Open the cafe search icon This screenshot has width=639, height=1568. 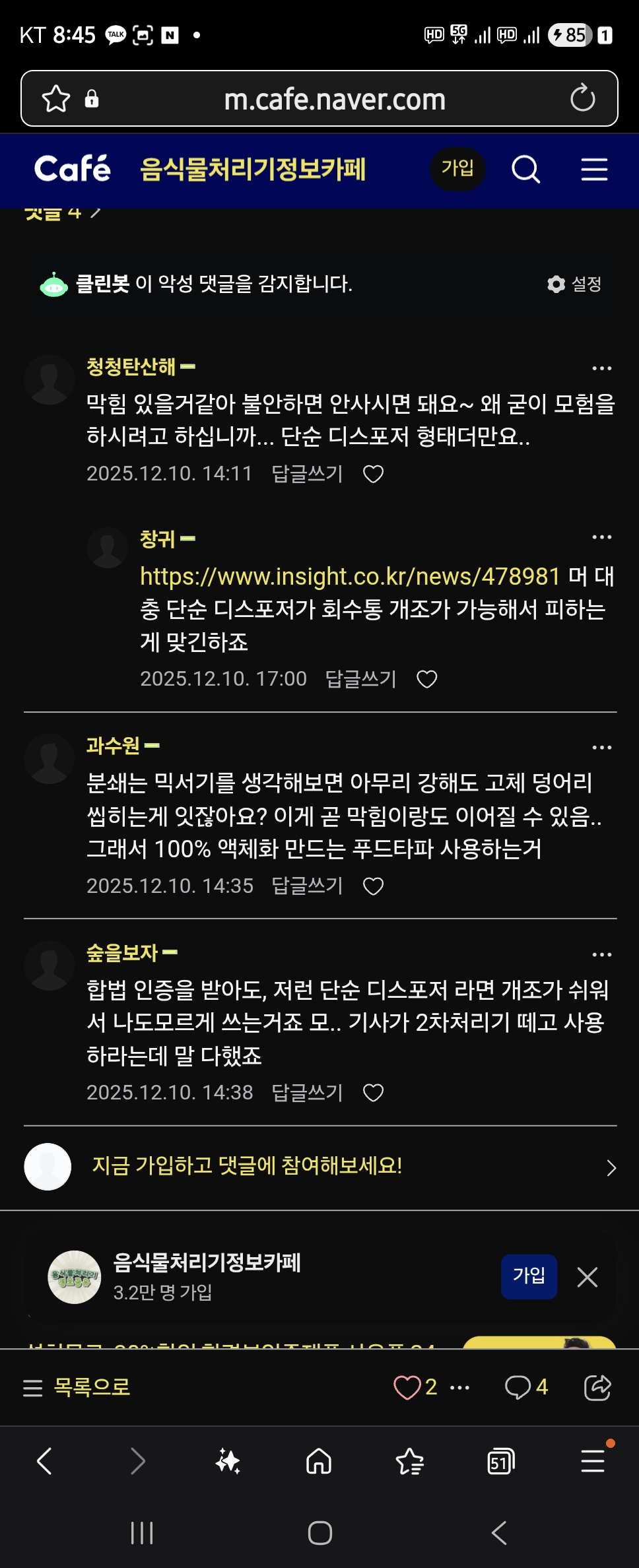526,170
